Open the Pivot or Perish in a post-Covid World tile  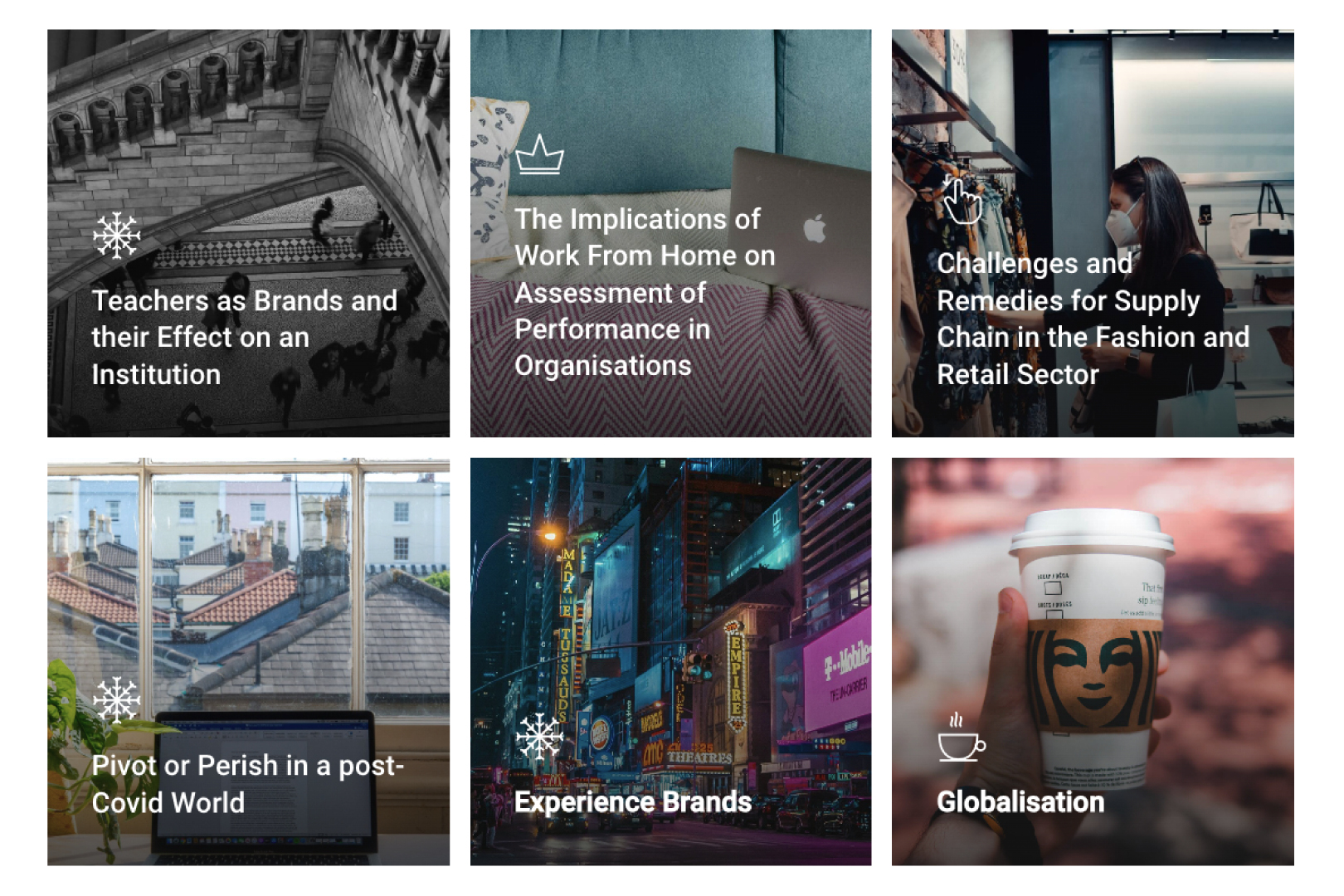(x=247, y=783)
